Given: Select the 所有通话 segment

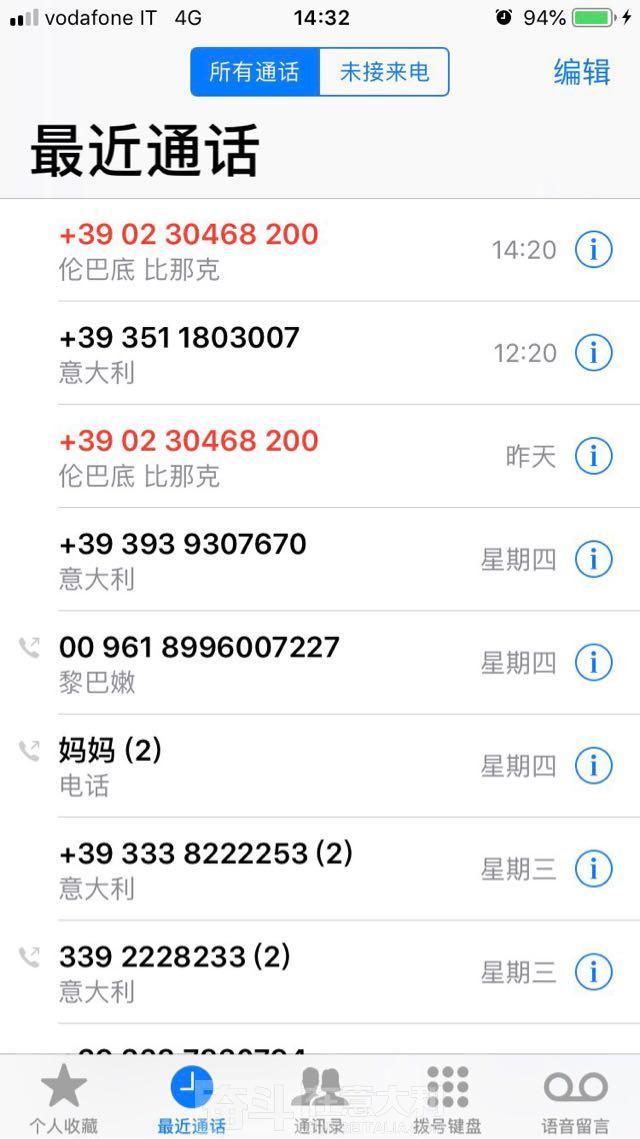Looking at the screenshot, I should pyautogui.click(x=255, y=72).
